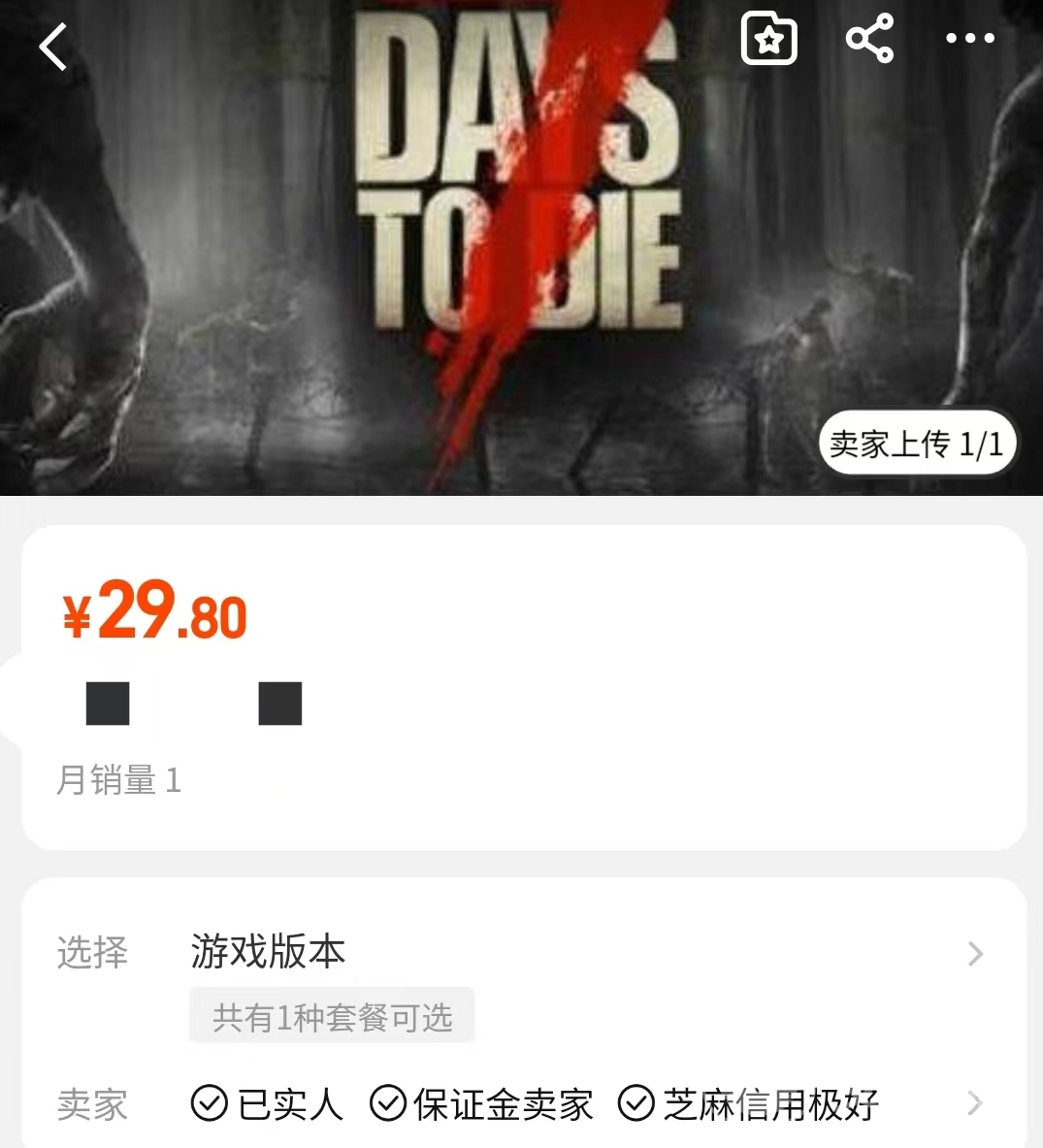Image resolution: width=1043 pixels, height=1148 pixels.
Task: Add this item to favorites
Action: tap(768, 40)
